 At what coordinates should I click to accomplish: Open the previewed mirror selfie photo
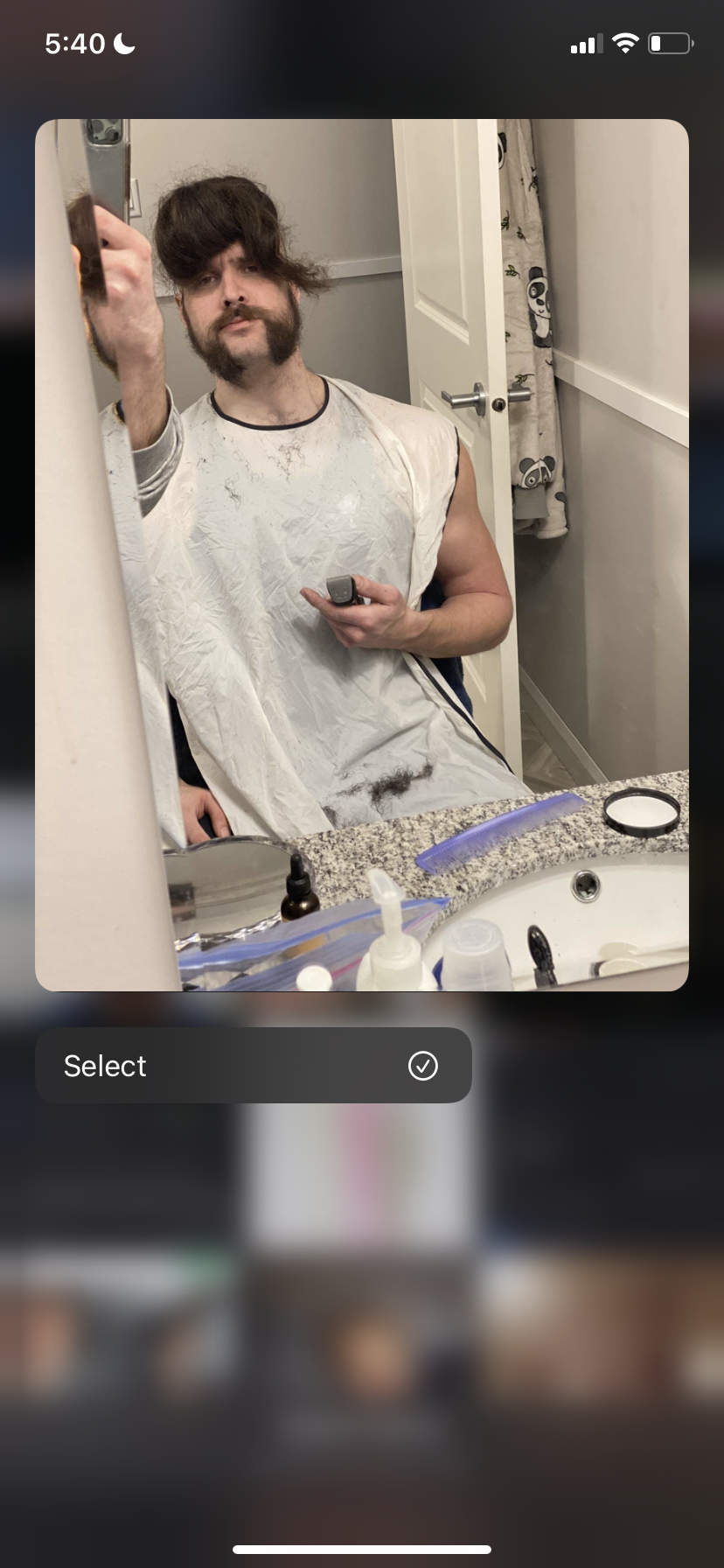362,555
